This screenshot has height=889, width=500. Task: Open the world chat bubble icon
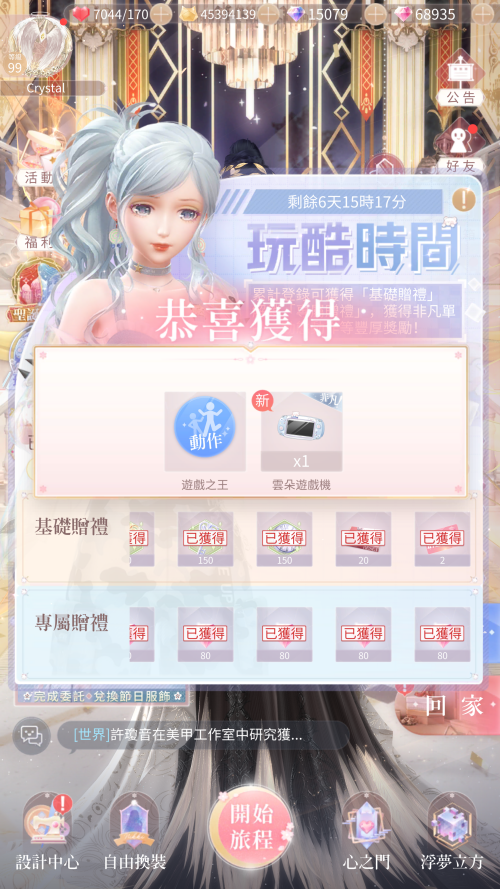(x=32, y=735)
